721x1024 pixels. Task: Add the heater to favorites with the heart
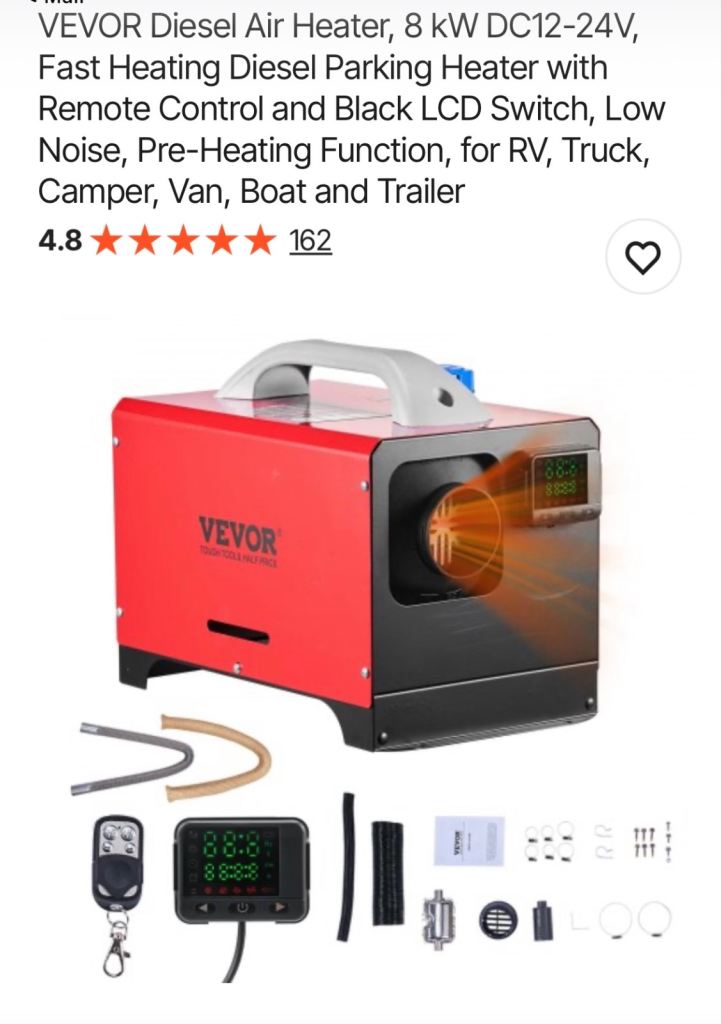[643, 257]
